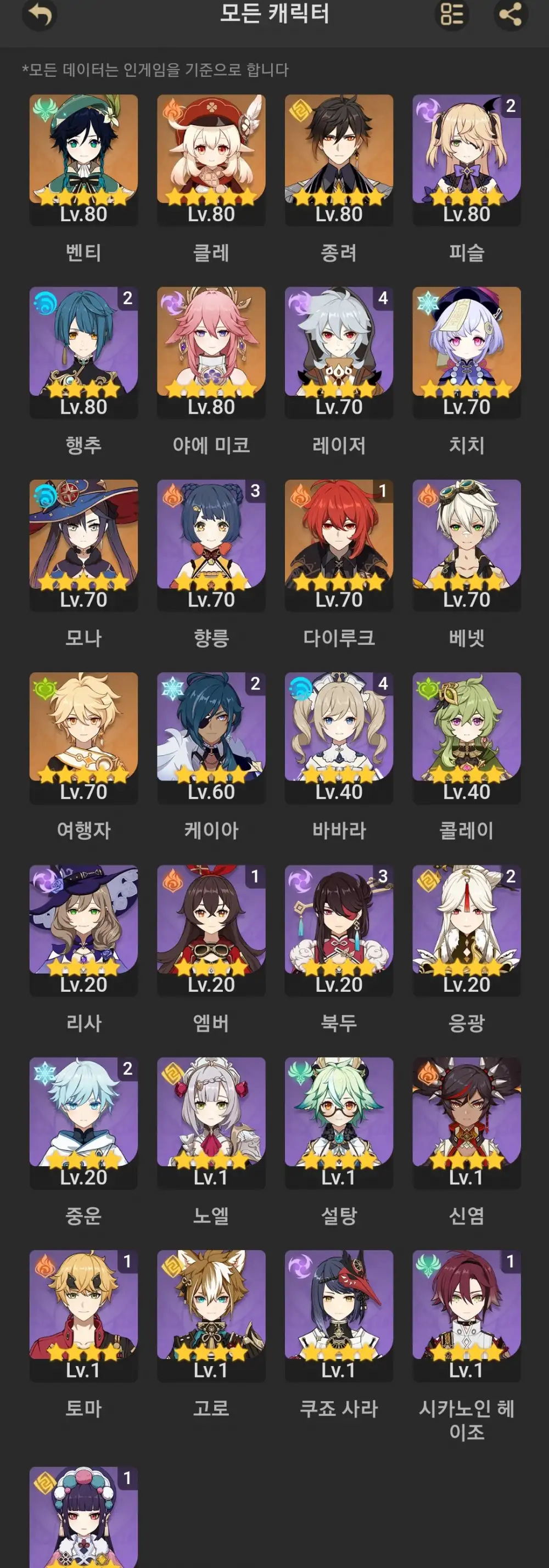Select the 여행자 character tile

point(83,737)
